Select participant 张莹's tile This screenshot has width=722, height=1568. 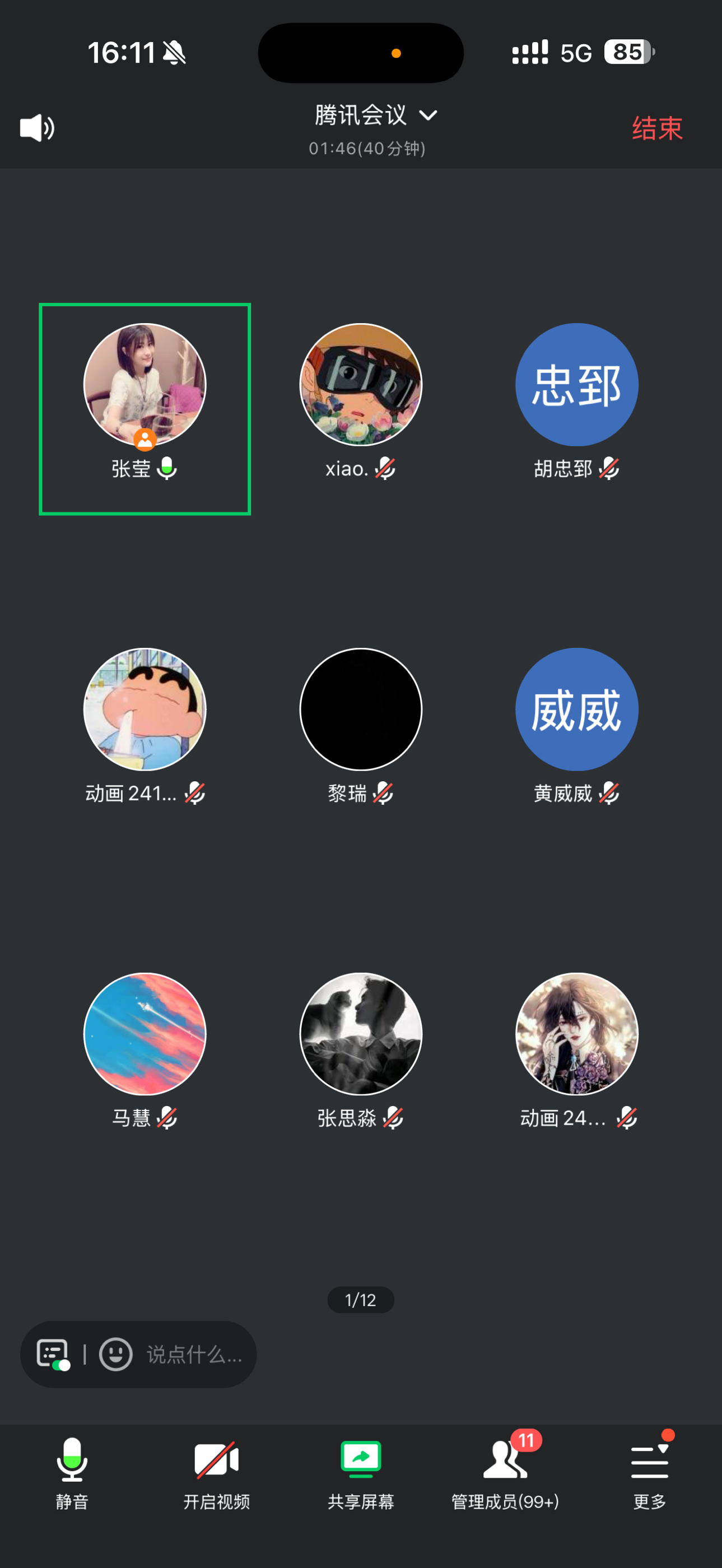(x=145, y=408)
